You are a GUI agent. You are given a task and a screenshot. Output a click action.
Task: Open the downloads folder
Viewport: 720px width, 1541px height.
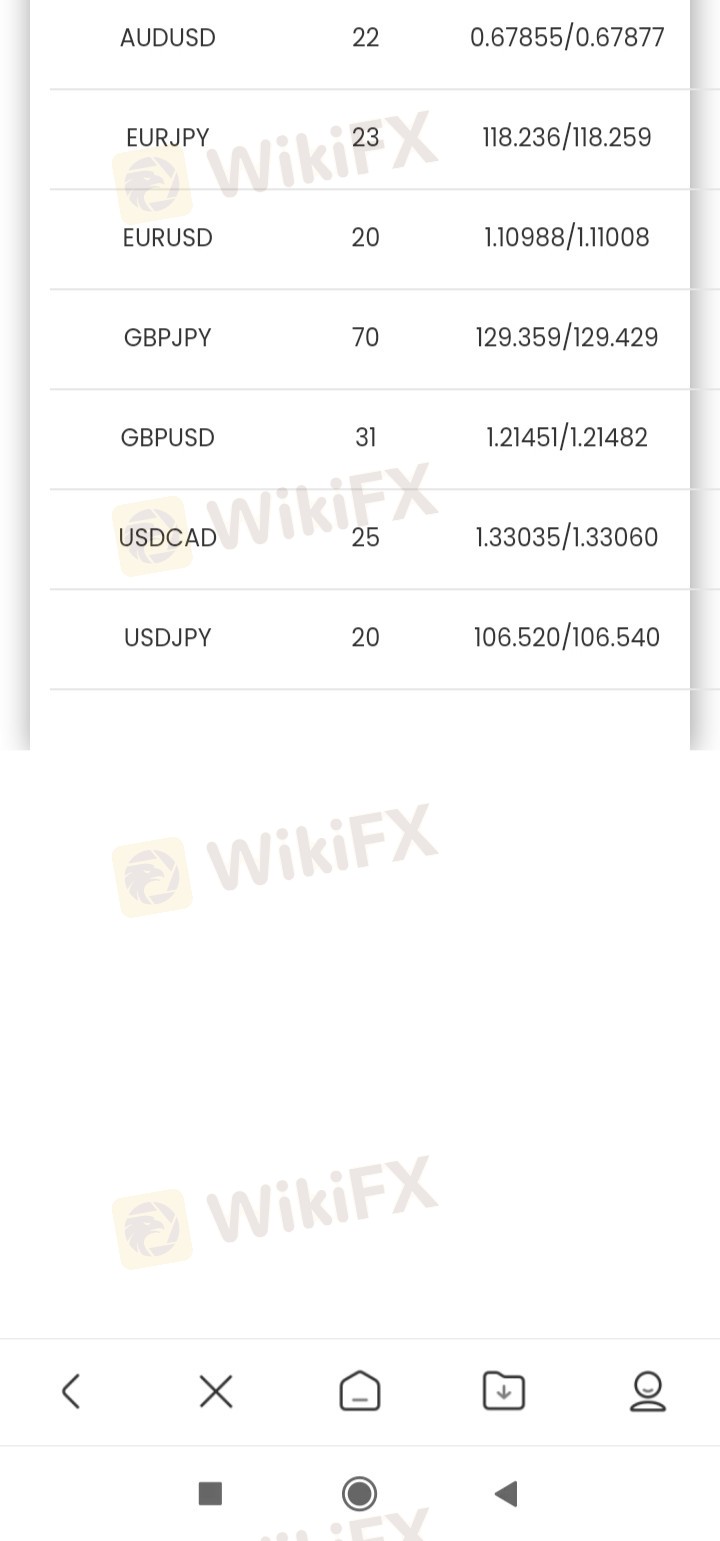(x=504, y=1391)
